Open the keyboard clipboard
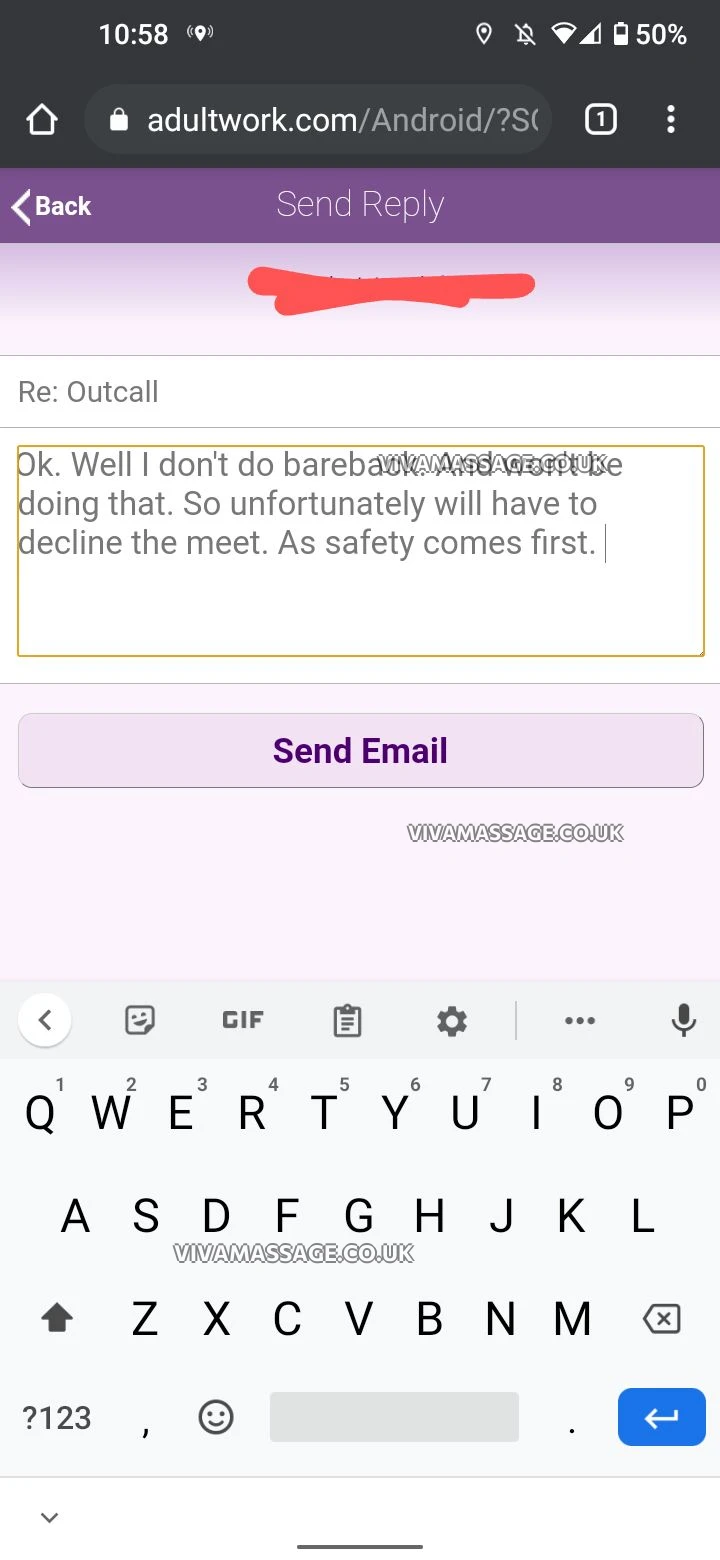This screenshot has height=1560, width=720. 347,1020
